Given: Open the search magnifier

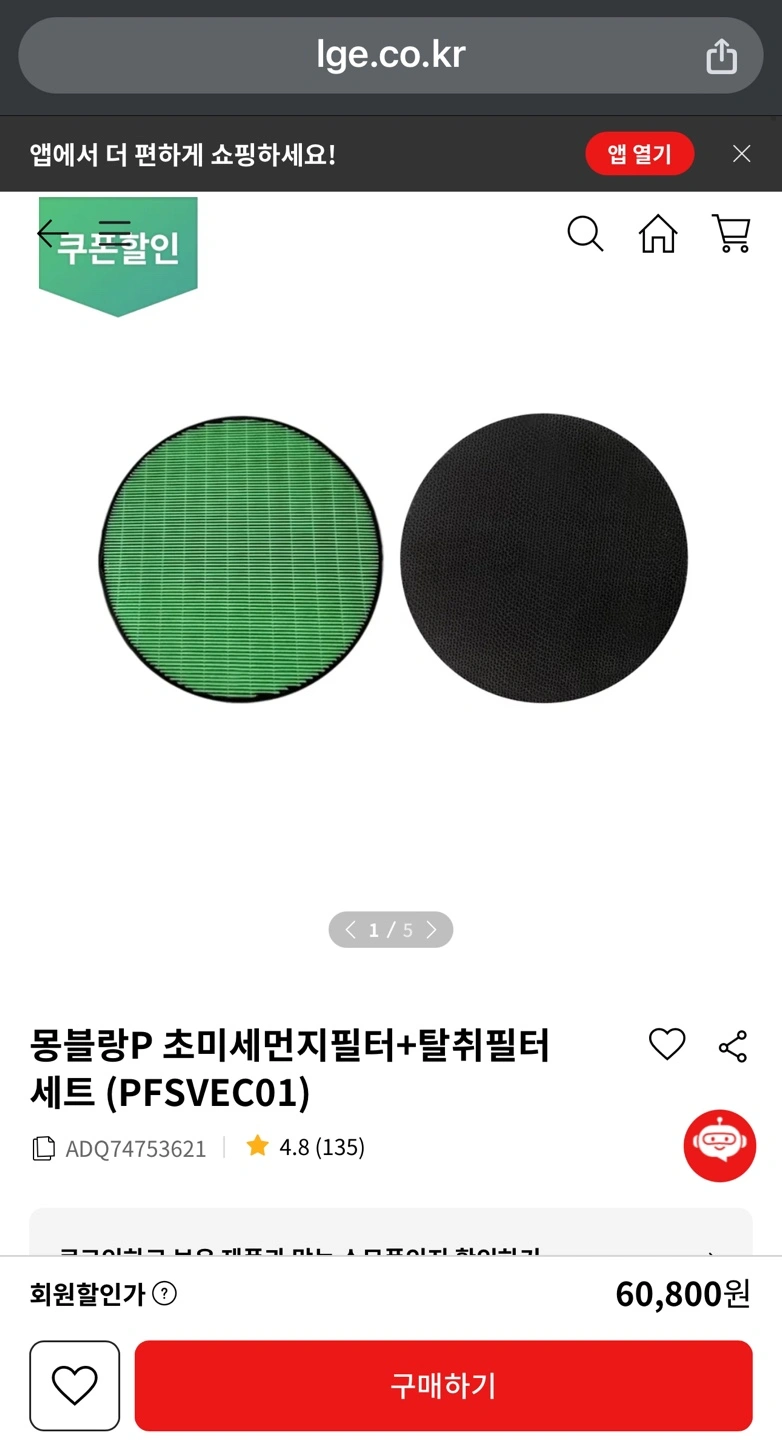Looking at the screenshot, I should pos(585,235).
